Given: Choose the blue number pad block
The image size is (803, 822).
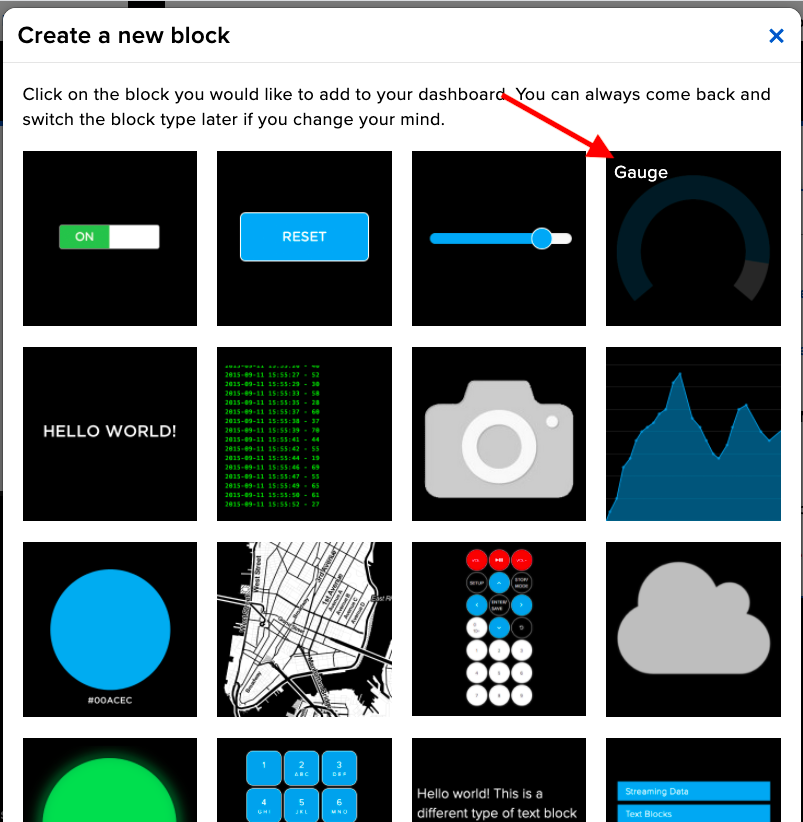Looking at the screenshot, I should (x=304, y=781).
